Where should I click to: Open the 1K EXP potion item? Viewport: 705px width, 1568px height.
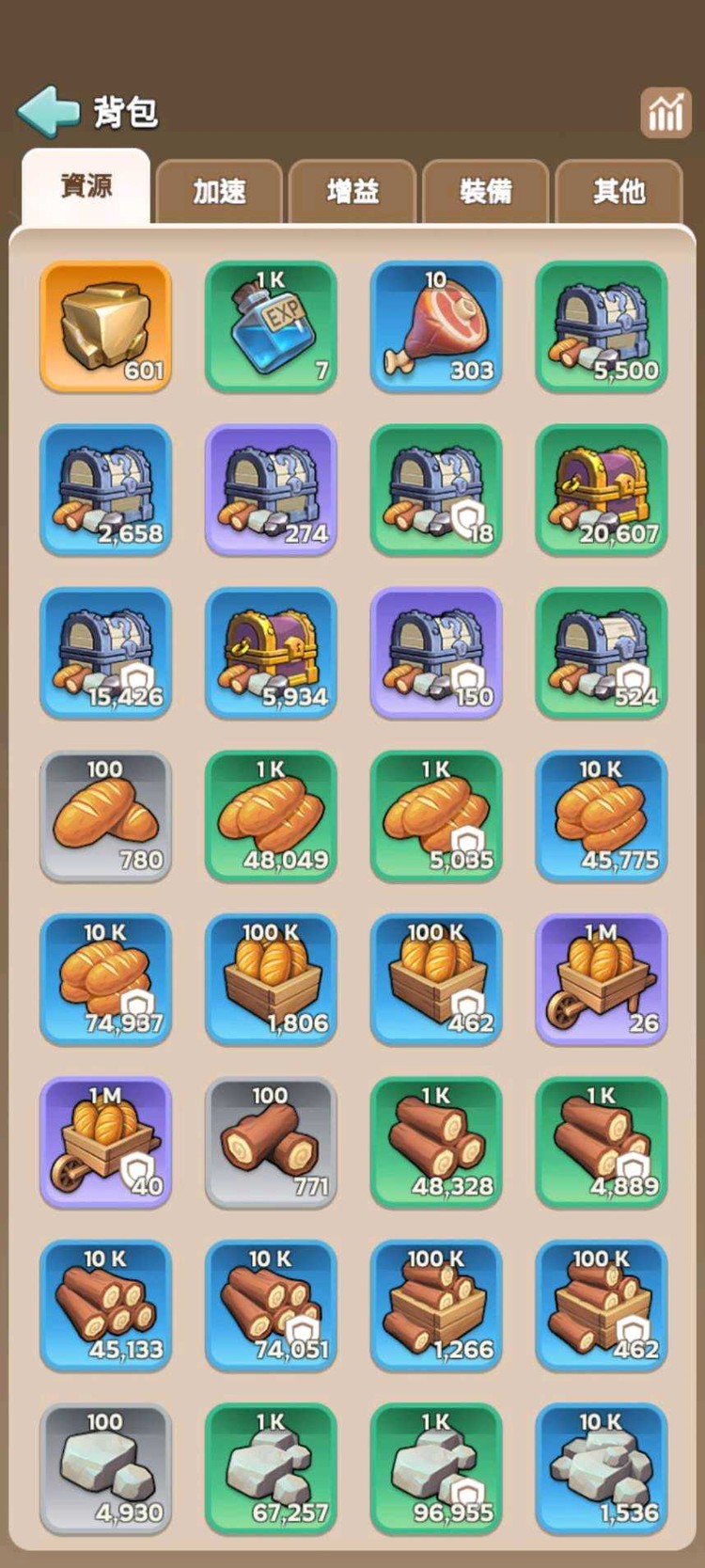point(271,325)
